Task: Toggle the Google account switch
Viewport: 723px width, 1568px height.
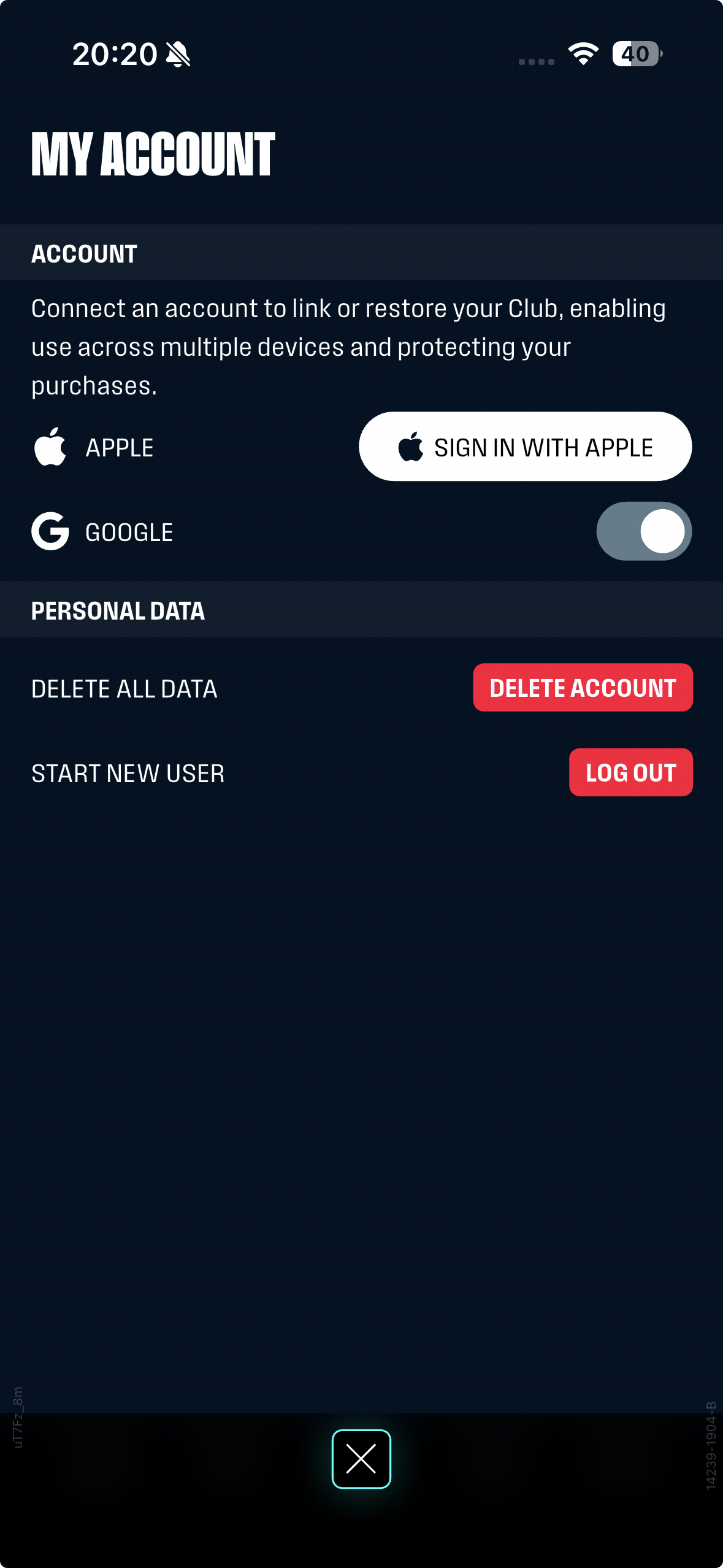Action: pyautogui.click(x=643, y=531)
